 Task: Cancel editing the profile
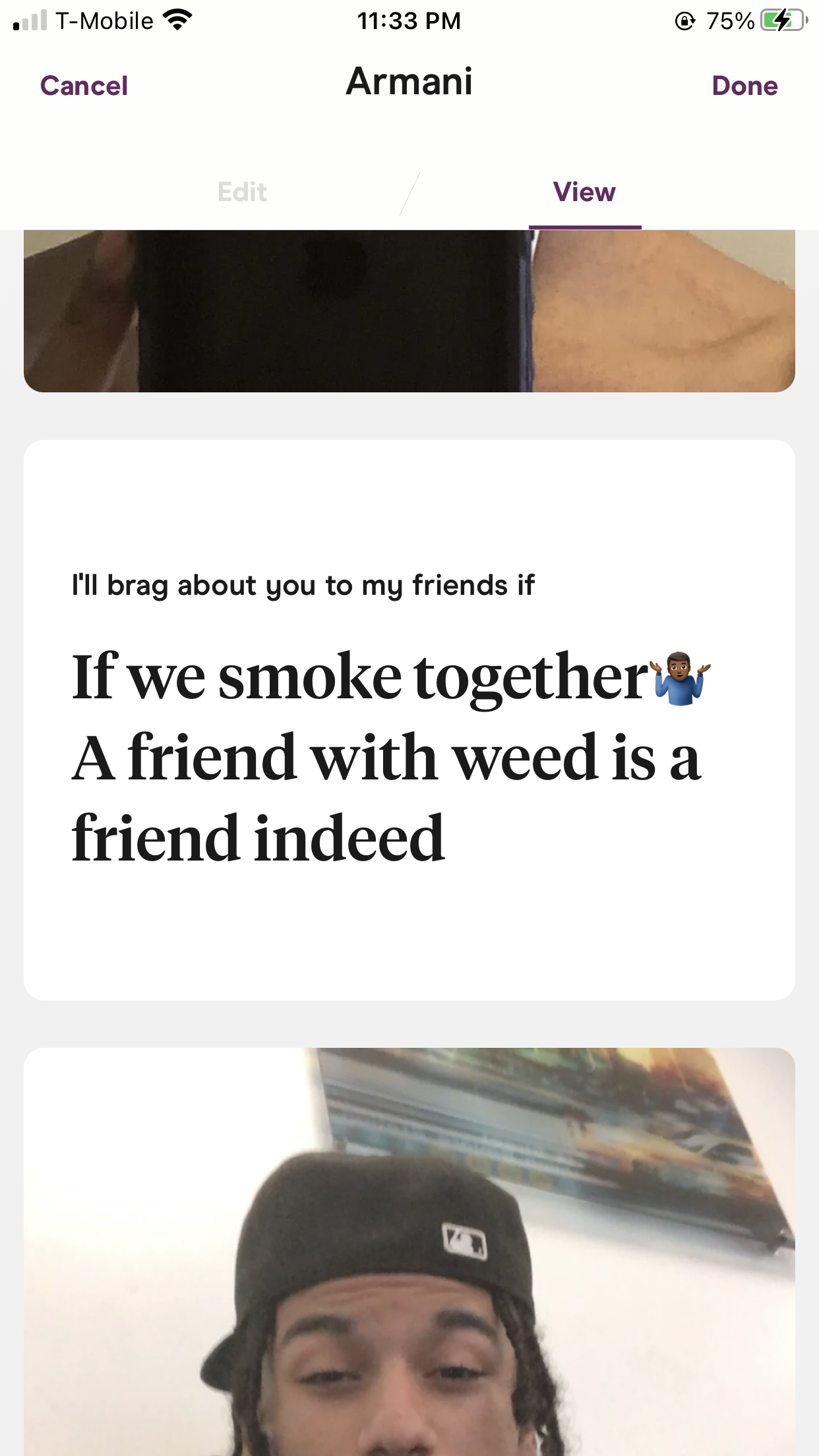click(84, 86)
